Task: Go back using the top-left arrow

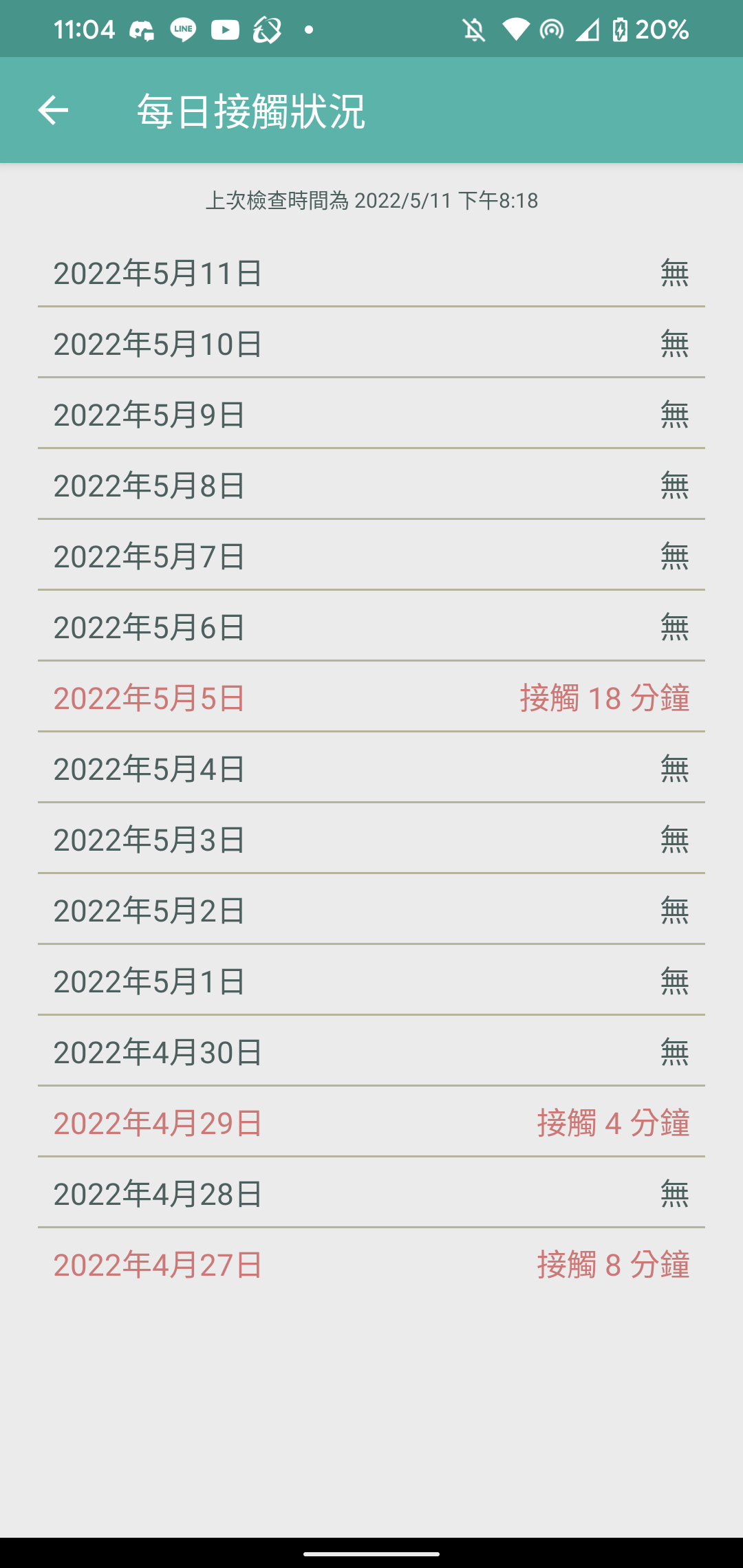Action: (53, 110)
